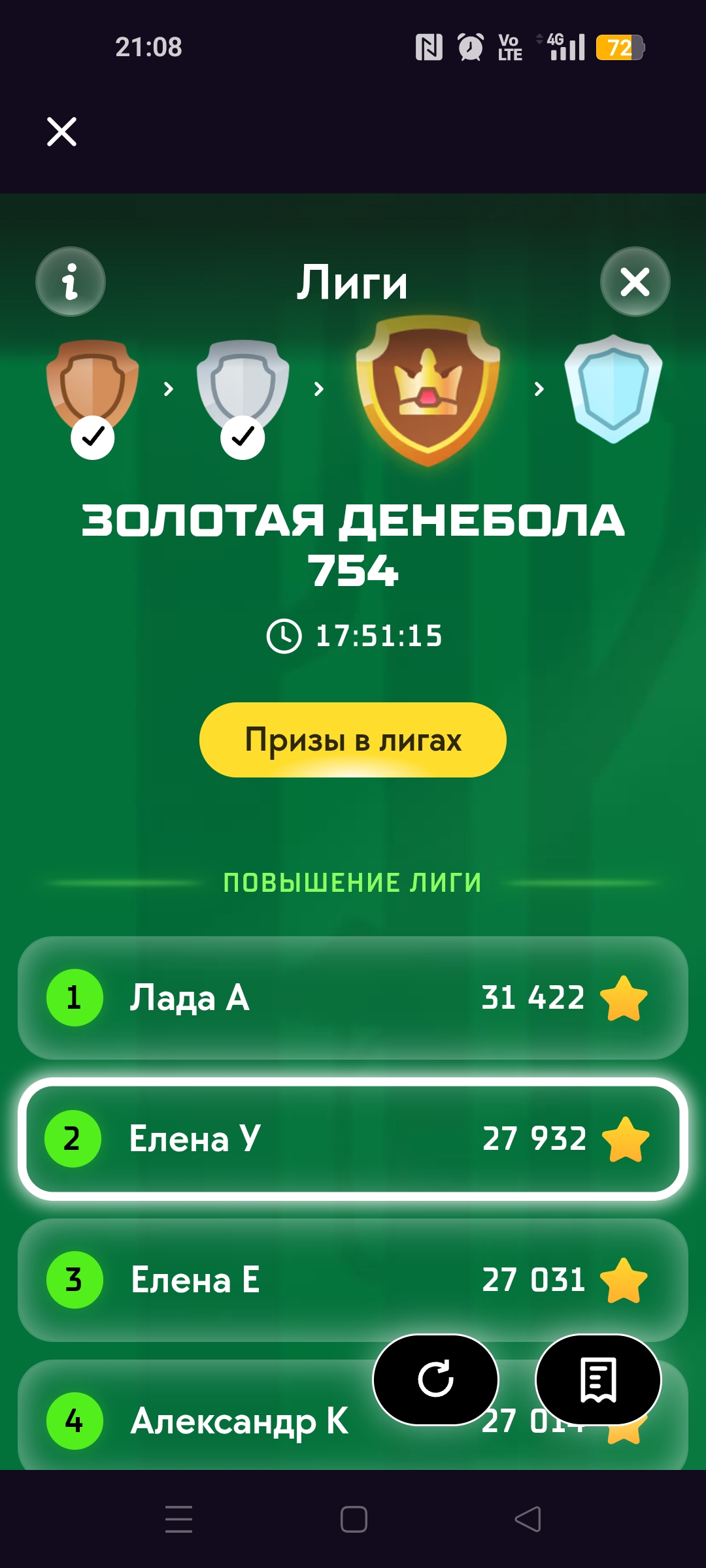Image resolution: width=706 pixels, height=1568 pixels.
Task: Open the leagues info icon
Action: coord(71,282)
